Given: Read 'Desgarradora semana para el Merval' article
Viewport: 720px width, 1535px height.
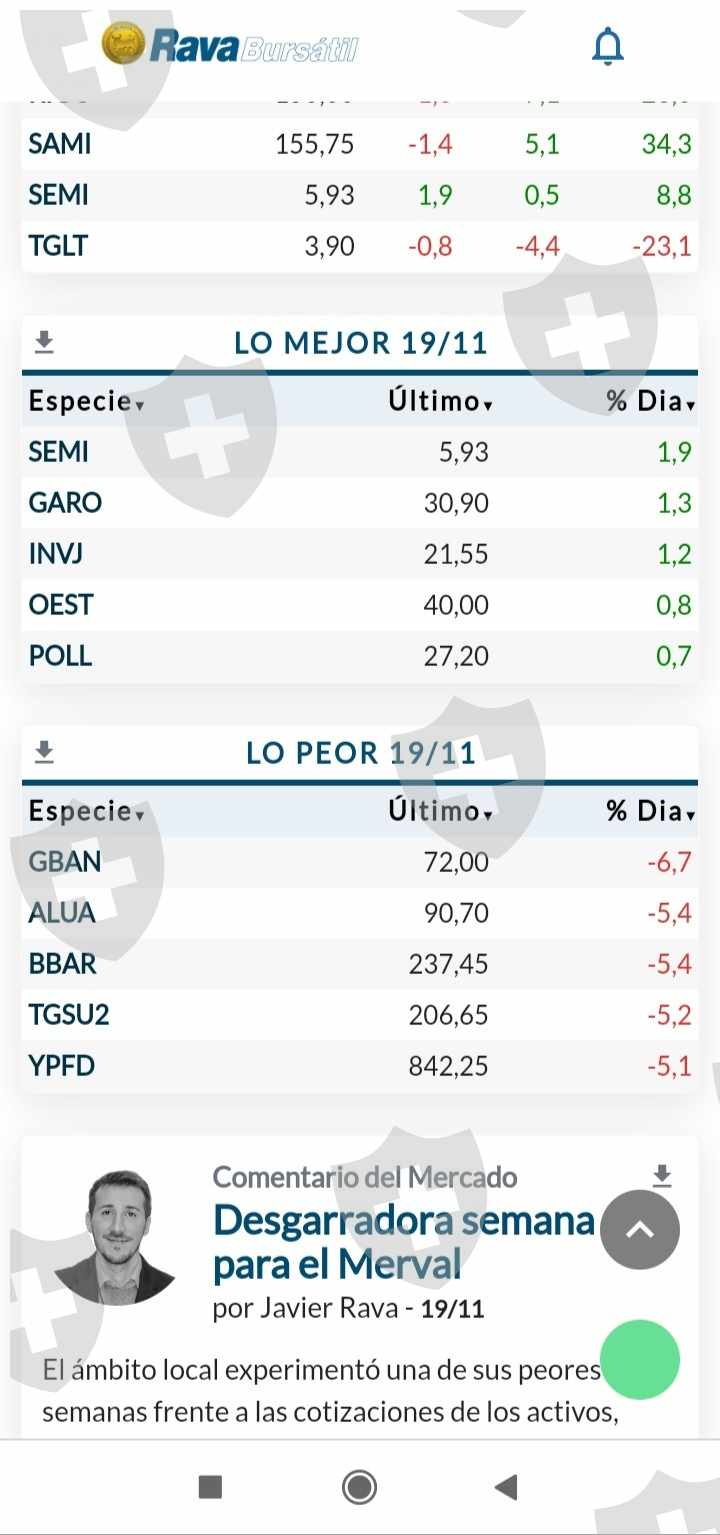Looking at the screenshot, I should click(403, 1242).
